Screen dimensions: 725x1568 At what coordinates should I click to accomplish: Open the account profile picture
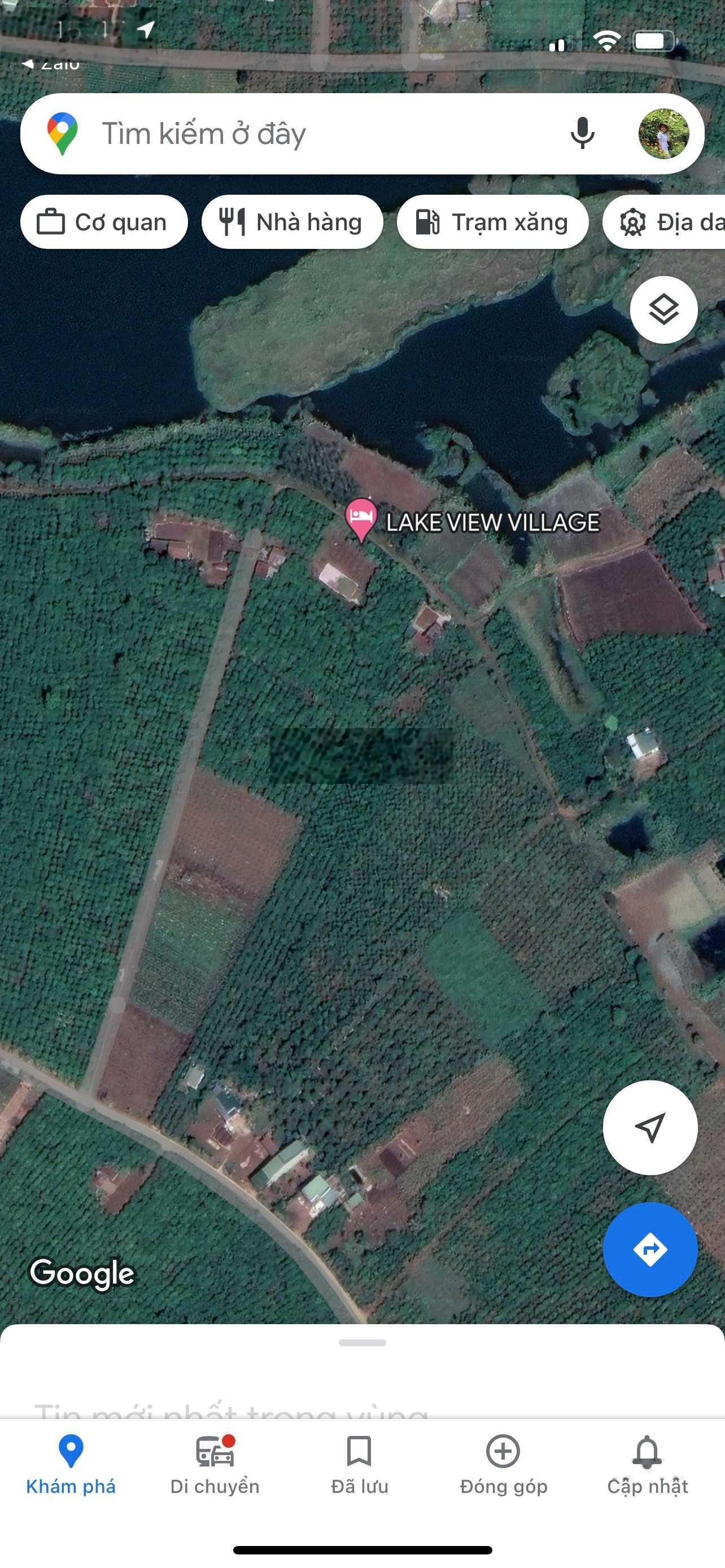(663, 133)
